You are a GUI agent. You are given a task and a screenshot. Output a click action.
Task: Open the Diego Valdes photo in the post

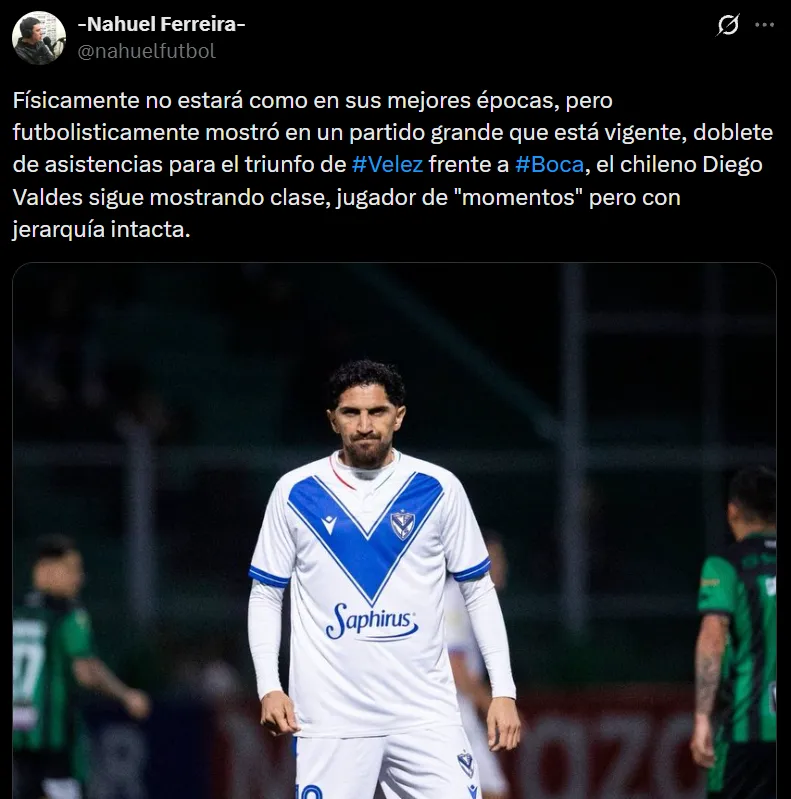point(394,530)
